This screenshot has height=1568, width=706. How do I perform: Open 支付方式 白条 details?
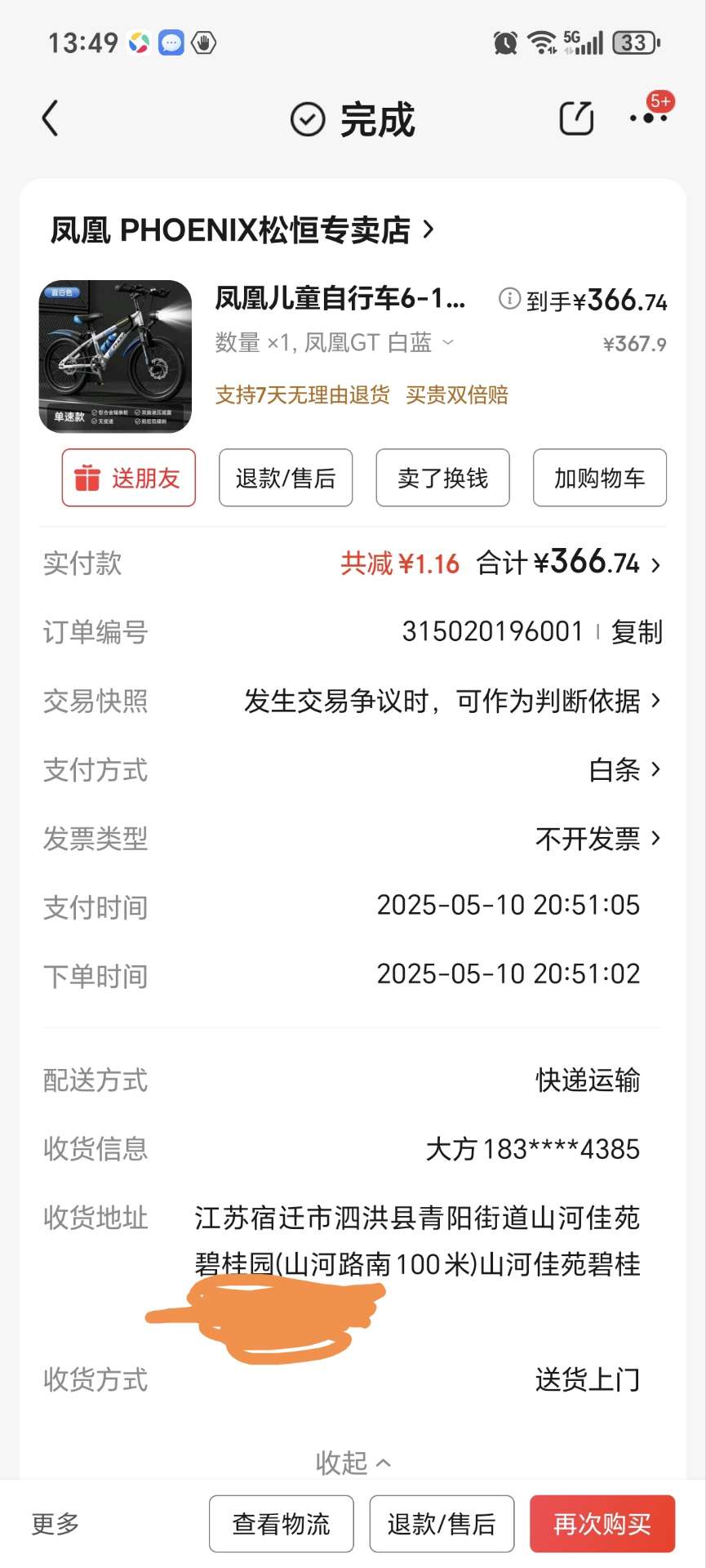624,769
